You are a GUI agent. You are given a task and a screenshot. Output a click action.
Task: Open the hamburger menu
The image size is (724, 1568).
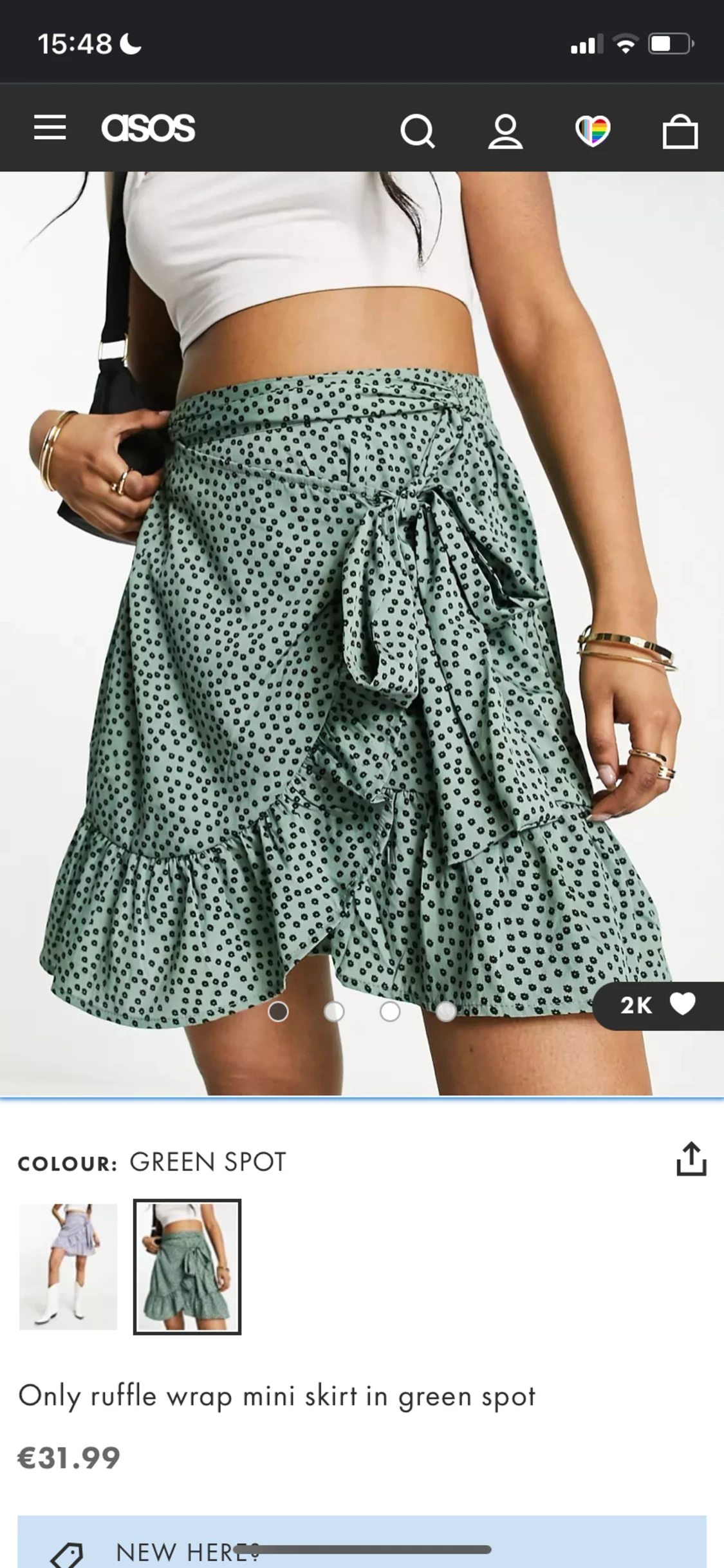click(50, 128)
